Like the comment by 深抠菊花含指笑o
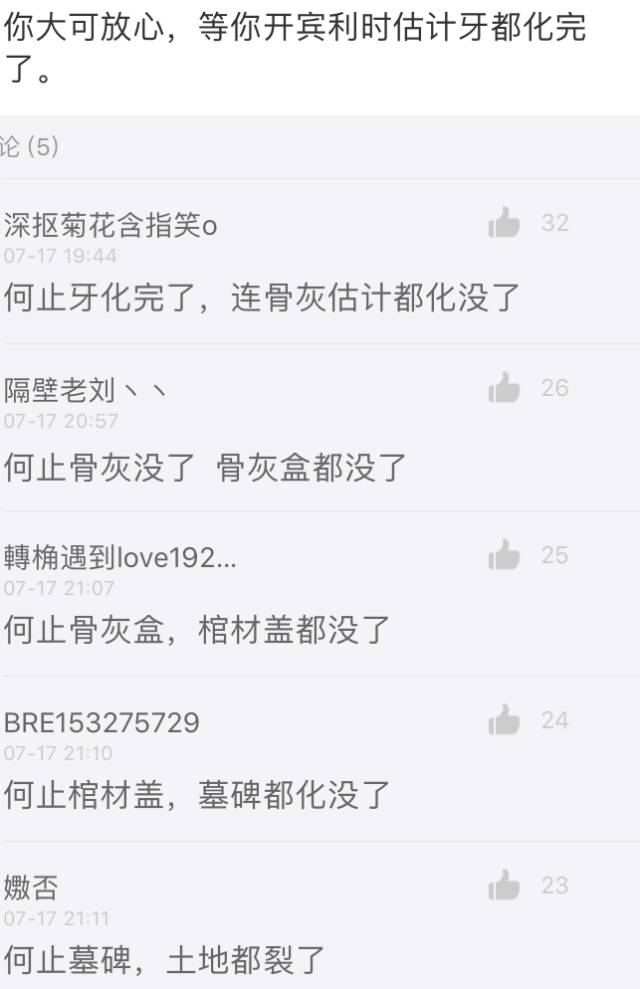640x989 pixels. pos(505,223)
